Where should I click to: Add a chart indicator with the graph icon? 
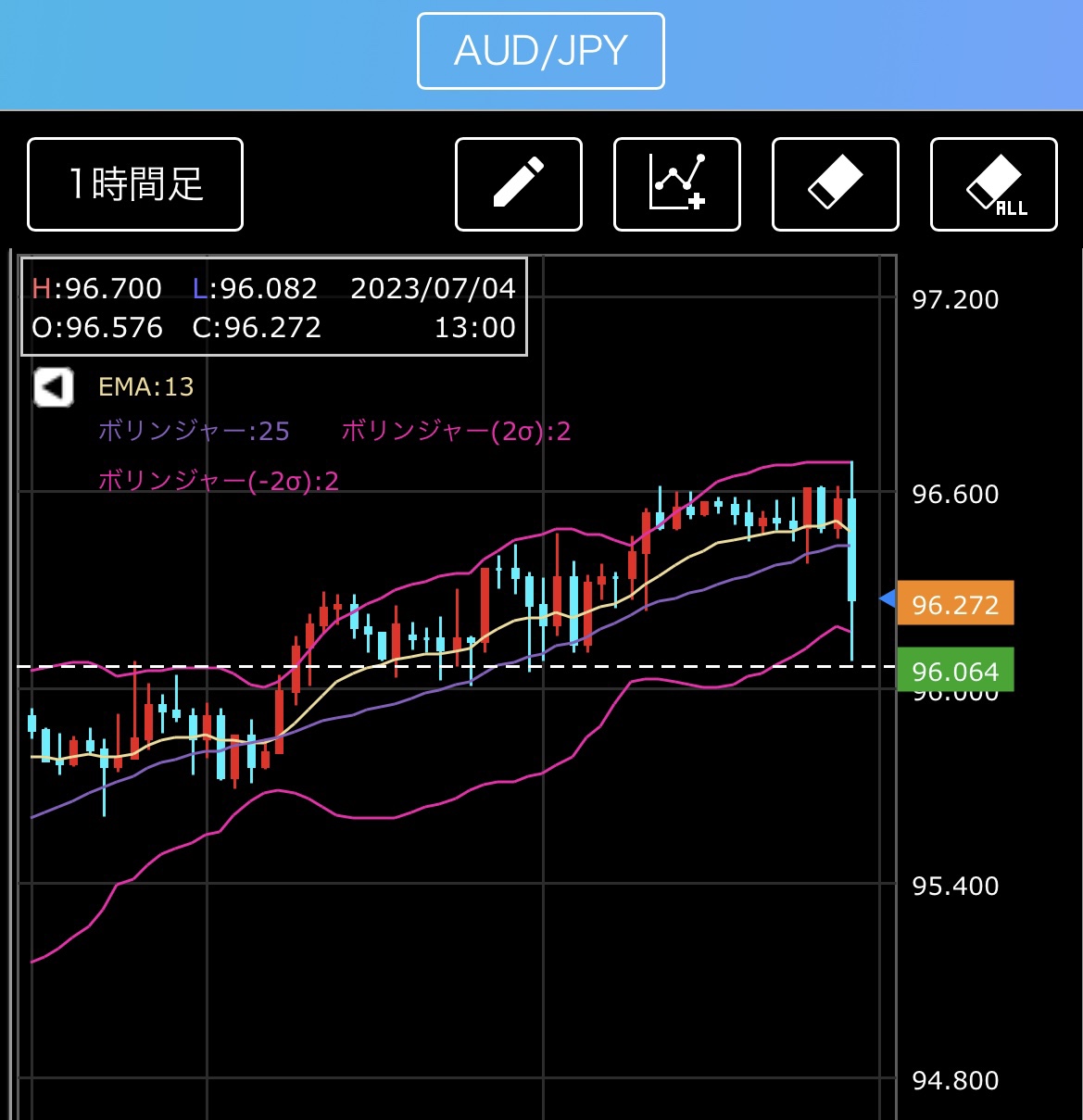pos(677,184)
